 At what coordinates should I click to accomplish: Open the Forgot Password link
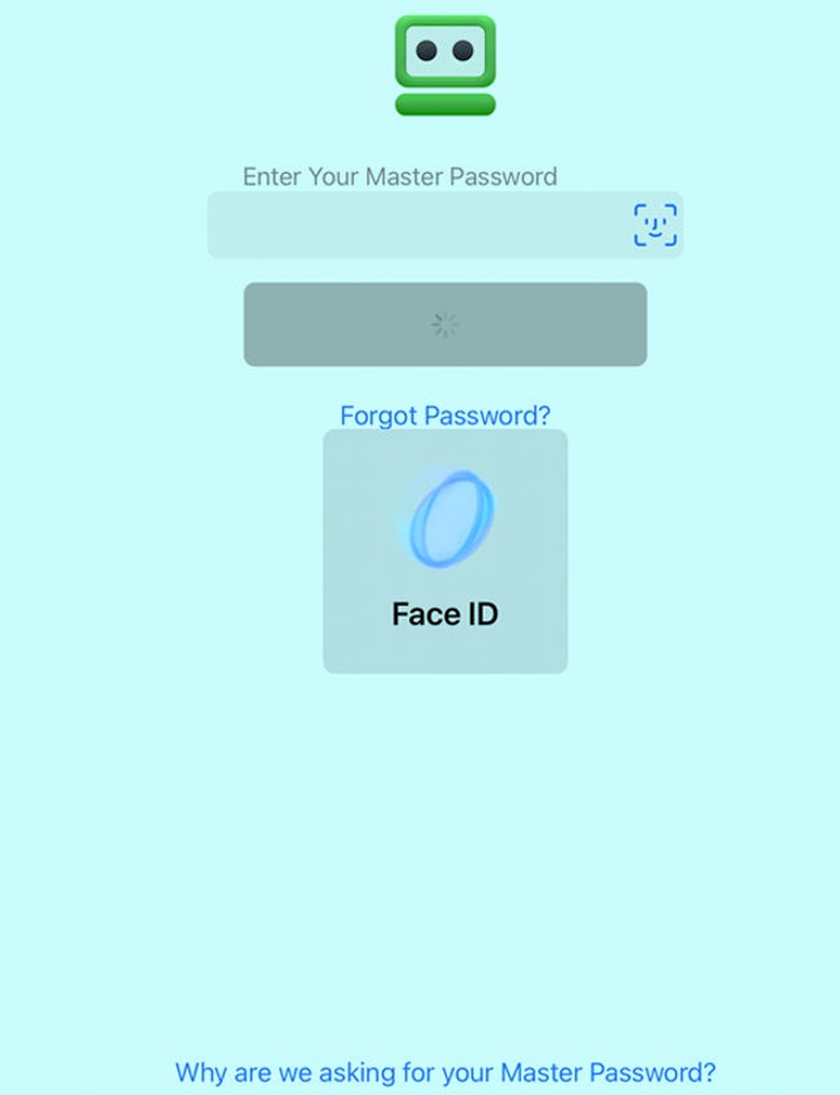coord(445,415)
